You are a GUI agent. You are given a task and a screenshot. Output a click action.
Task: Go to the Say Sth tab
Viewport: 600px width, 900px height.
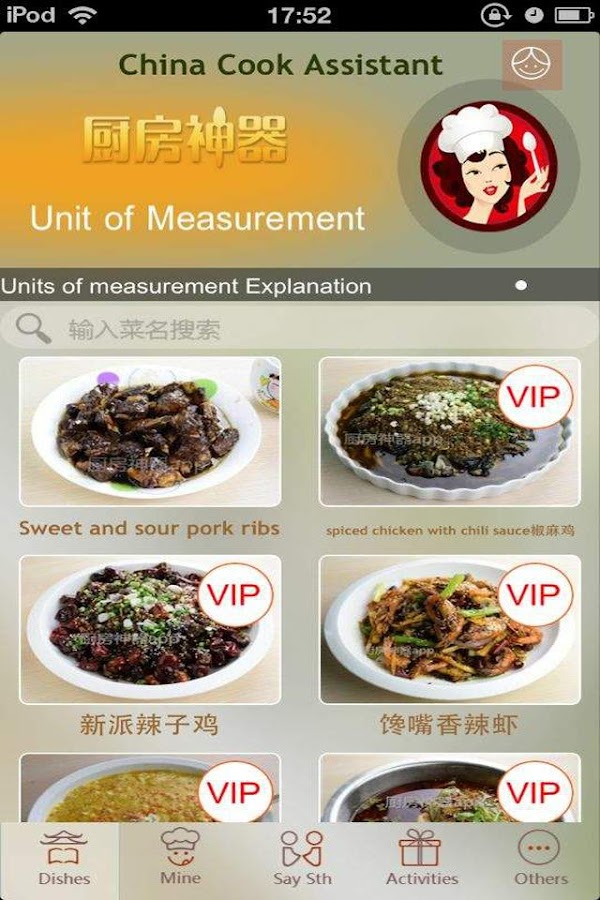click(x=302, y=858)
